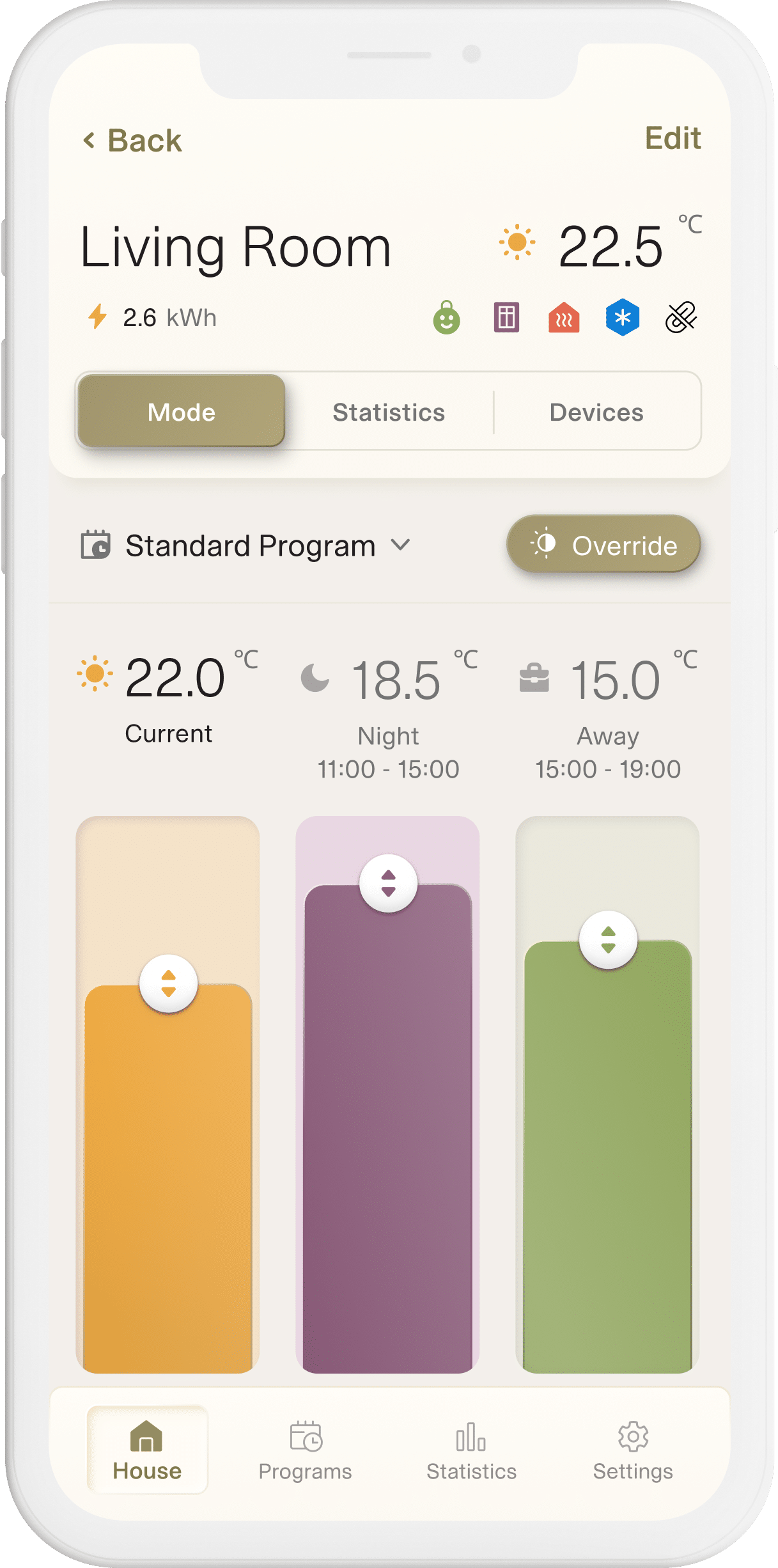Tap the unlinked chain icon
This screenshot has height=1568, width=778.
point(681,317)
